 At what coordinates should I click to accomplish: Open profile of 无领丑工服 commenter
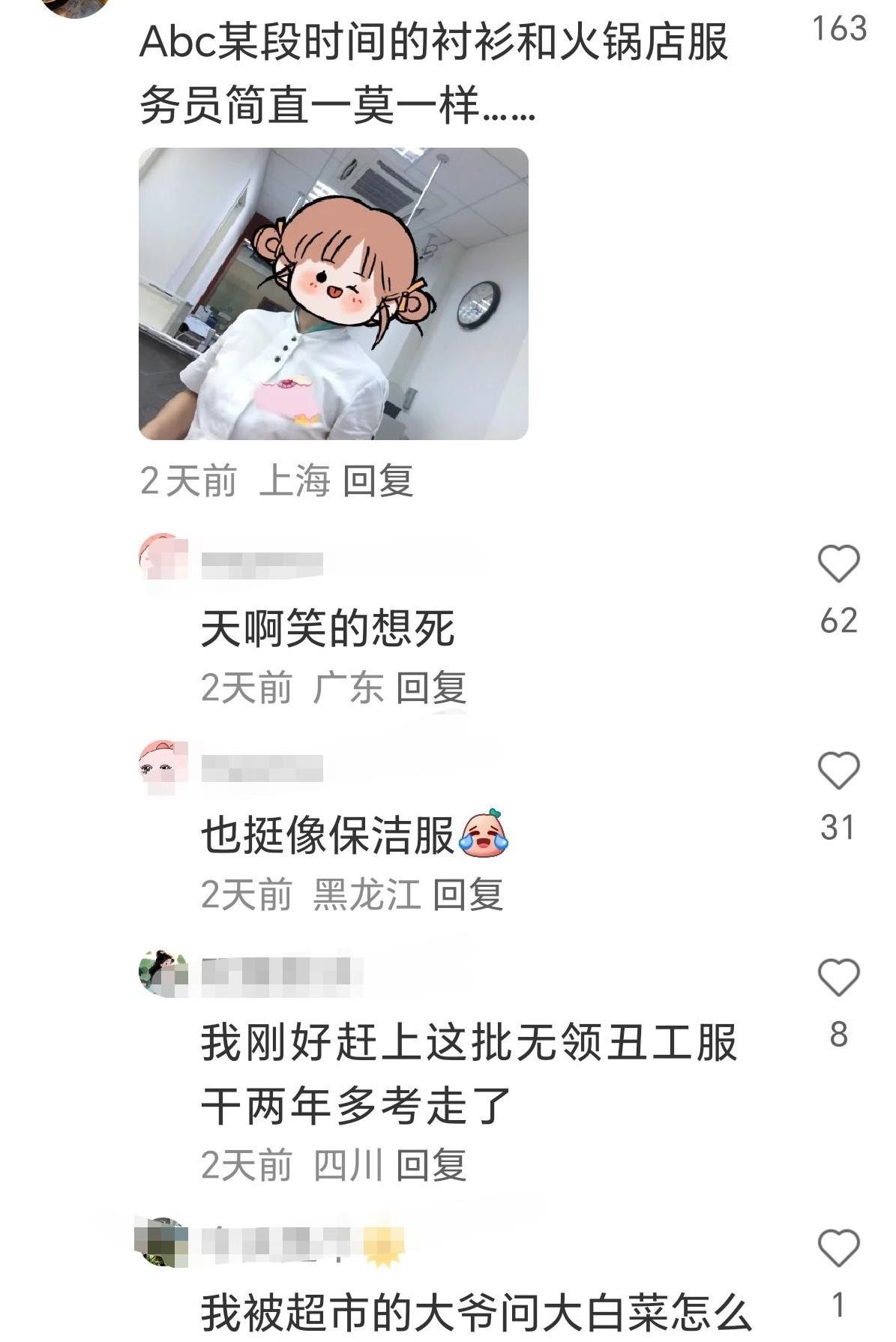point(163,972)
